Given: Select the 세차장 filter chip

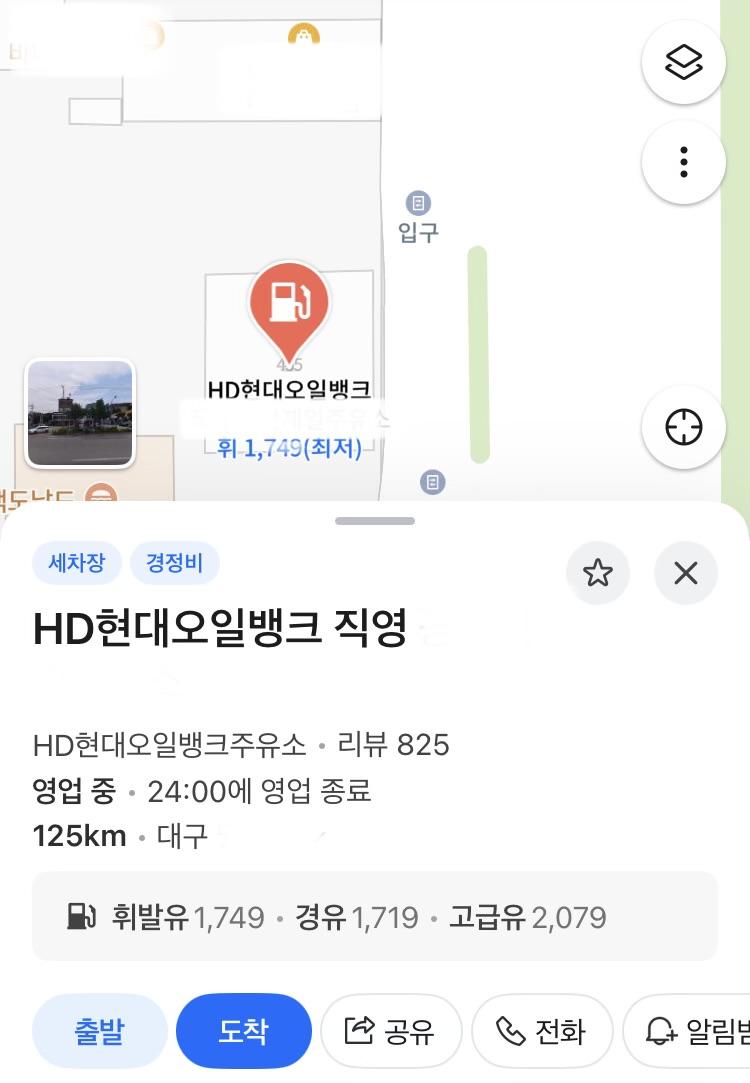Looking at the screenshot, I should coord(75,563).
